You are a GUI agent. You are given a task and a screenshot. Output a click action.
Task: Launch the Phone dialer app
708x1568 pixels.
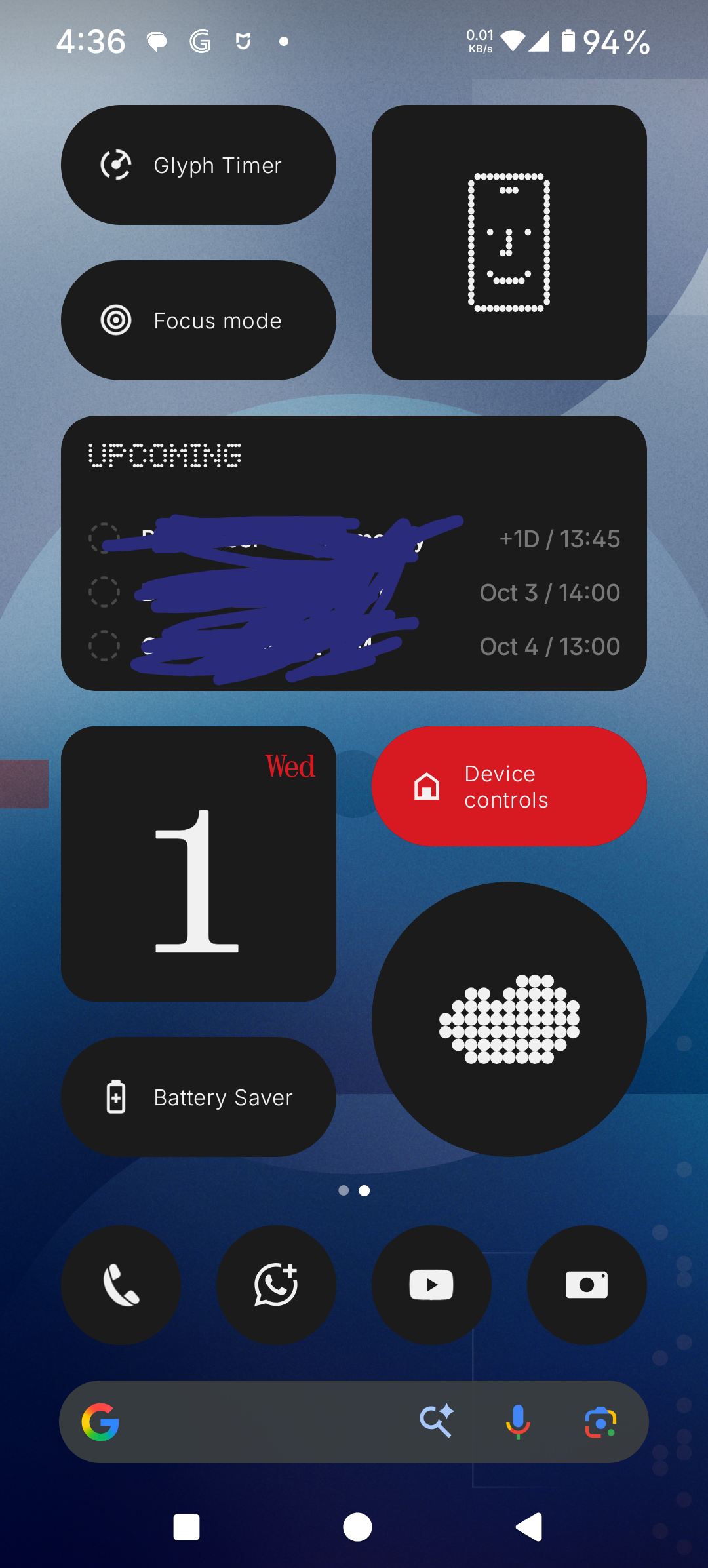[121, 1285]
